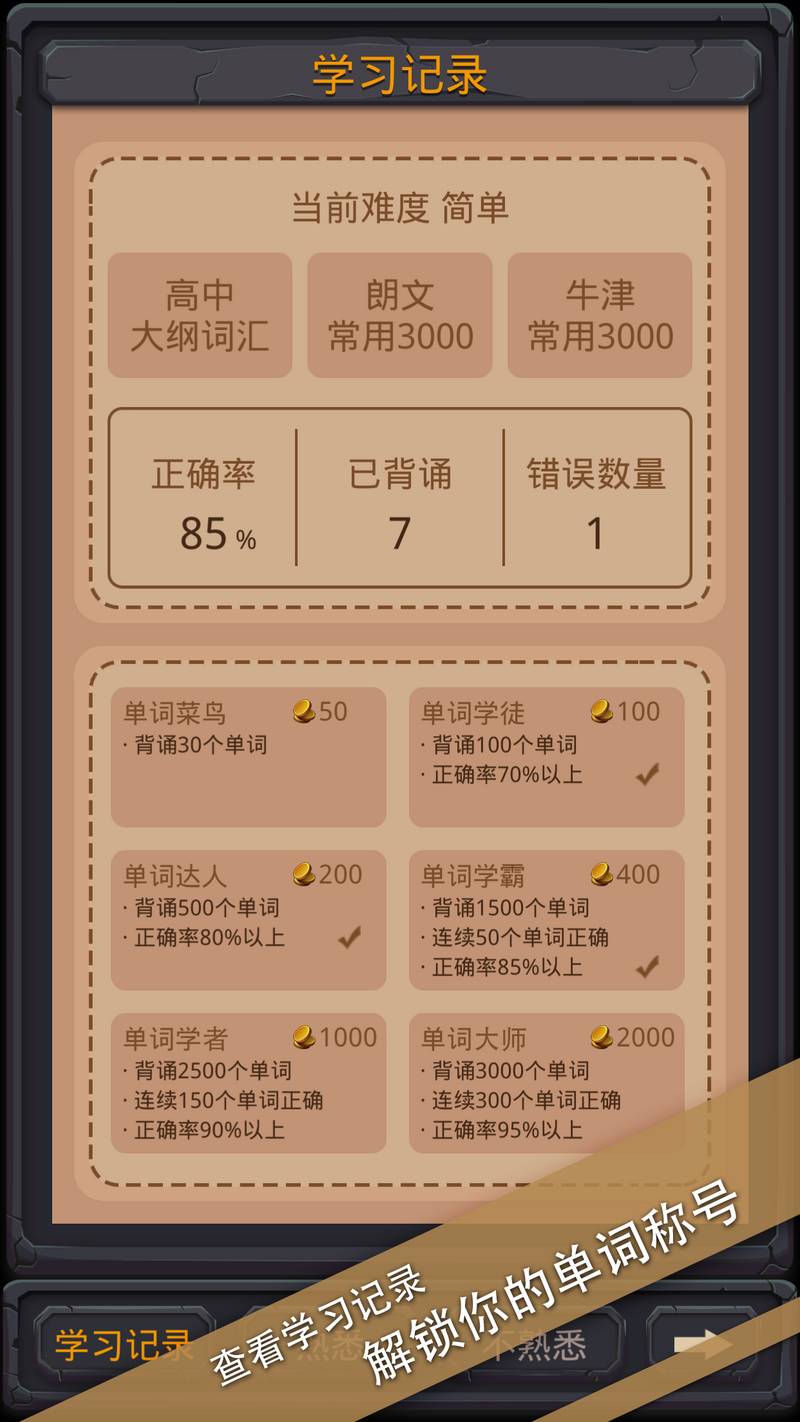Choose the 牛津常用3000 word list

pyautogui.click(x=600, y=315)
